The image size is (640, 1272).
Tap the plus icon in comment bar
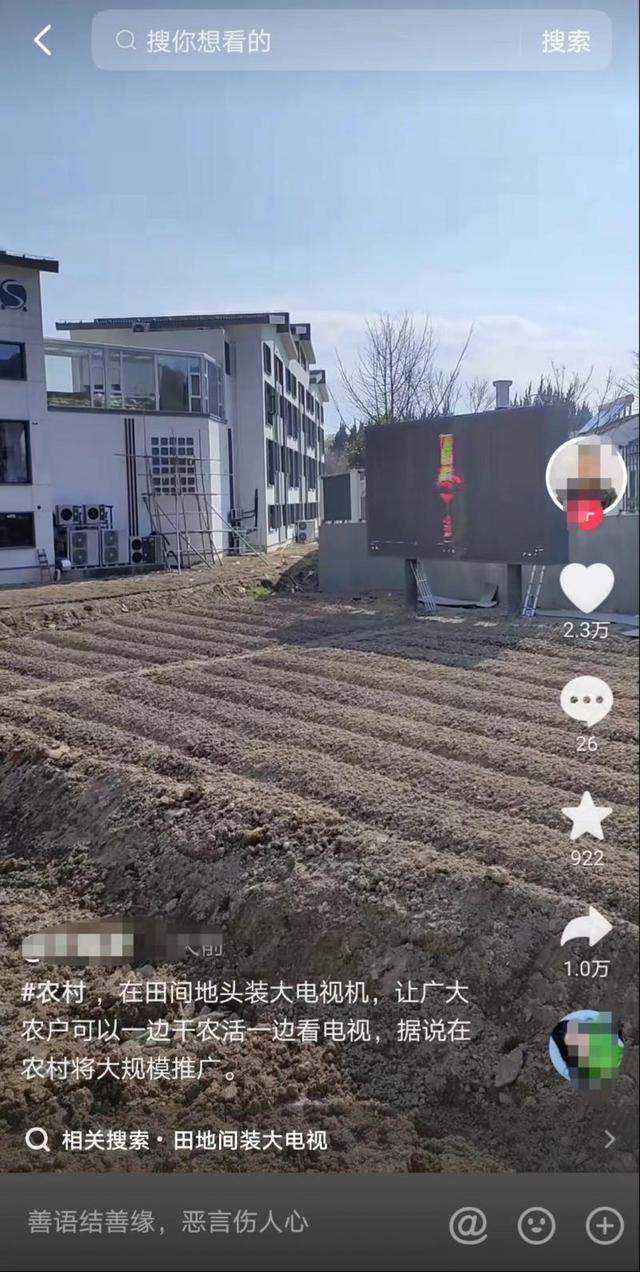pos(604,1225)
